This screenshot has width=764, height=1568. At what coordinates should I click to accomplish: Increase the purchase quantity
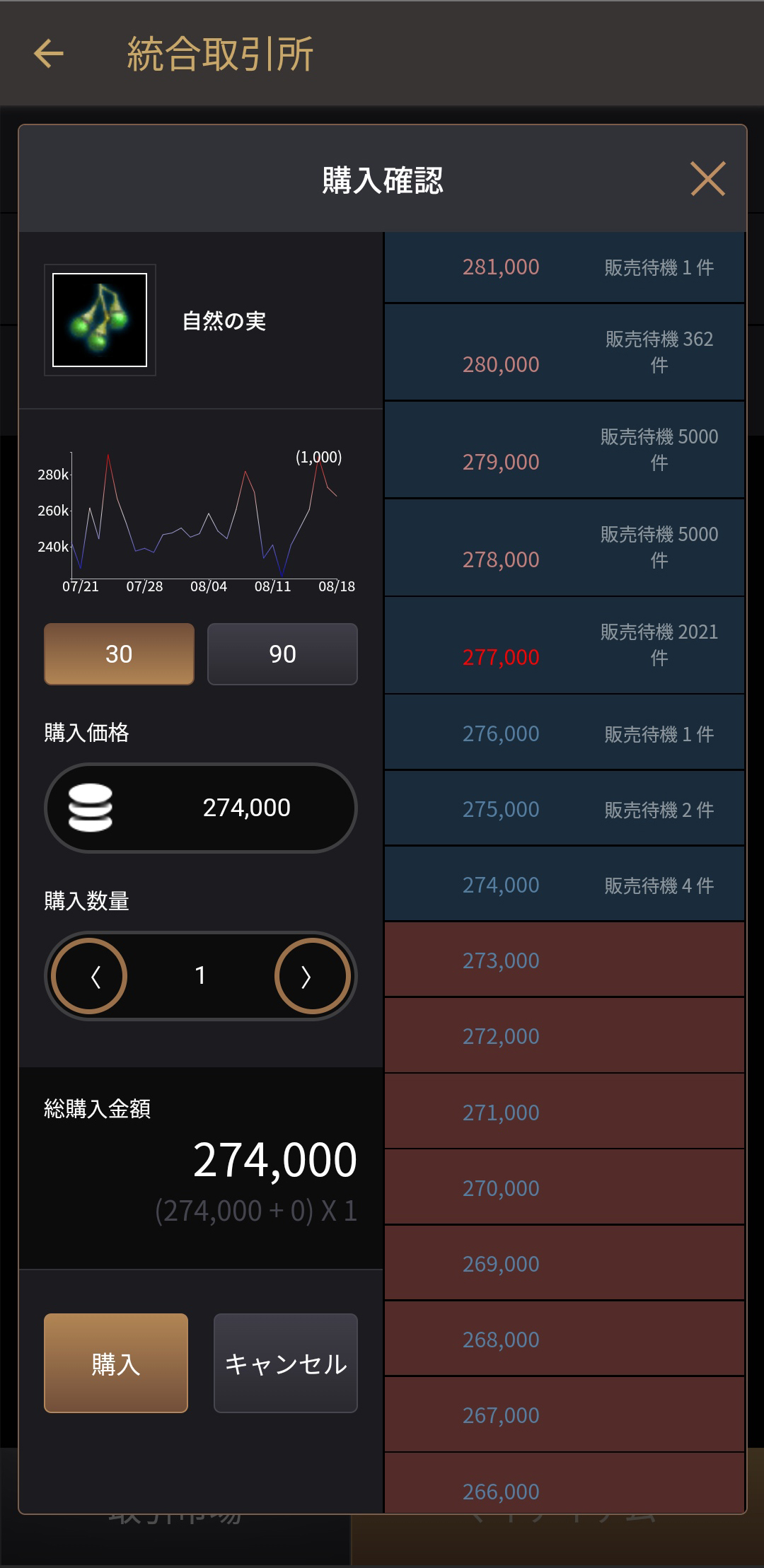click(x=312, y=976)
